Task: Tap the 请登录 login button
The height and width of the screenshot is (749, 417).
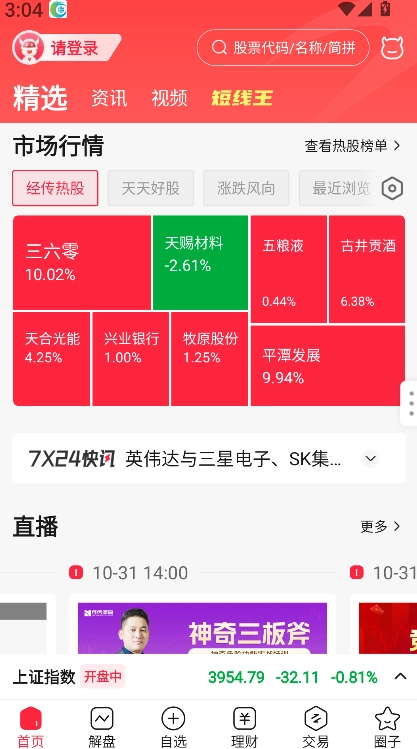Action: pyautogui.click(x=66, y=48)
